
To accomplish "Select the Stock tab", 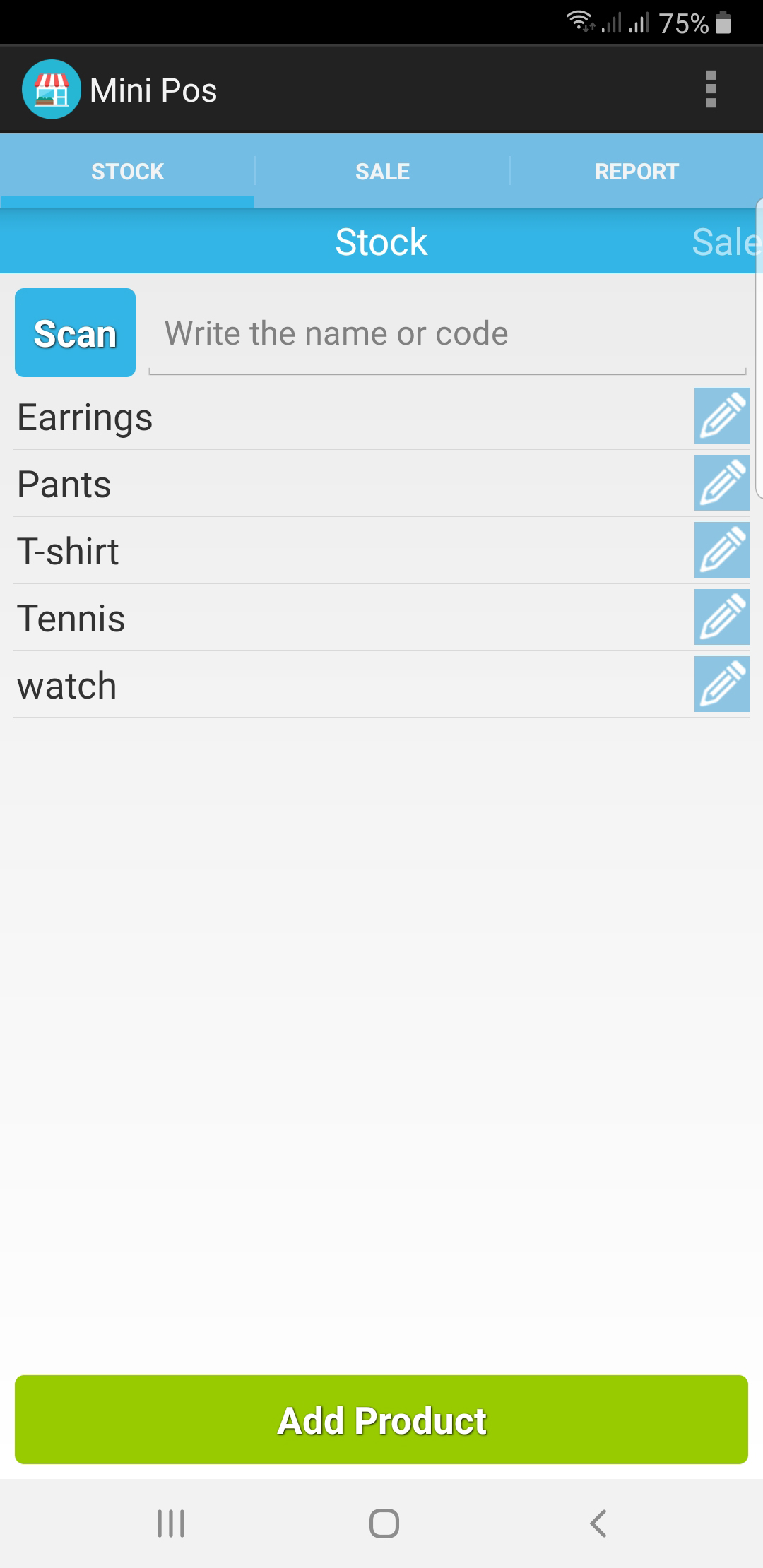I will (x=128, y=172).
